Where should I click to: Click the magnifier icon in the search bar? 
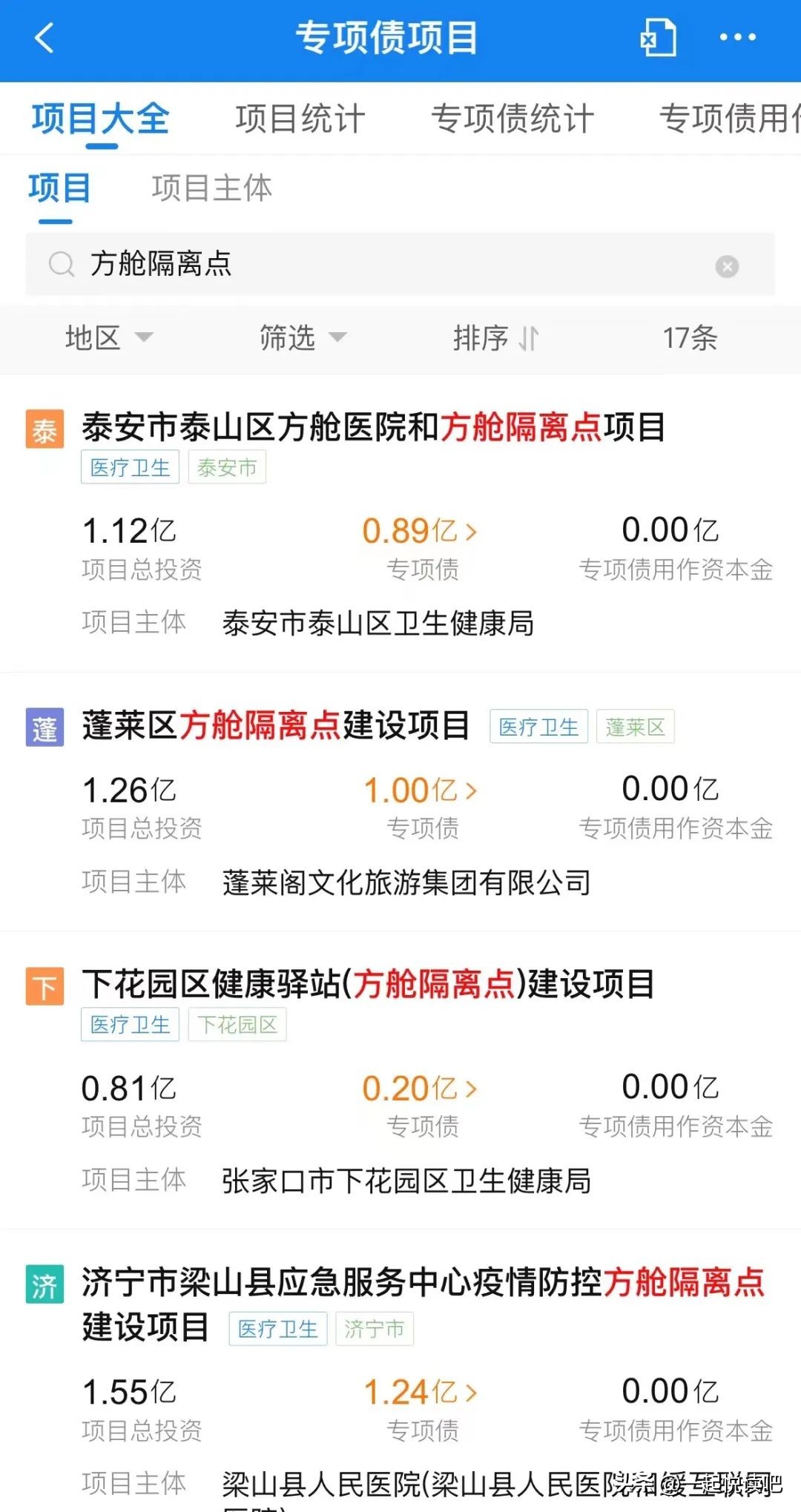click(x=62, y=265)
